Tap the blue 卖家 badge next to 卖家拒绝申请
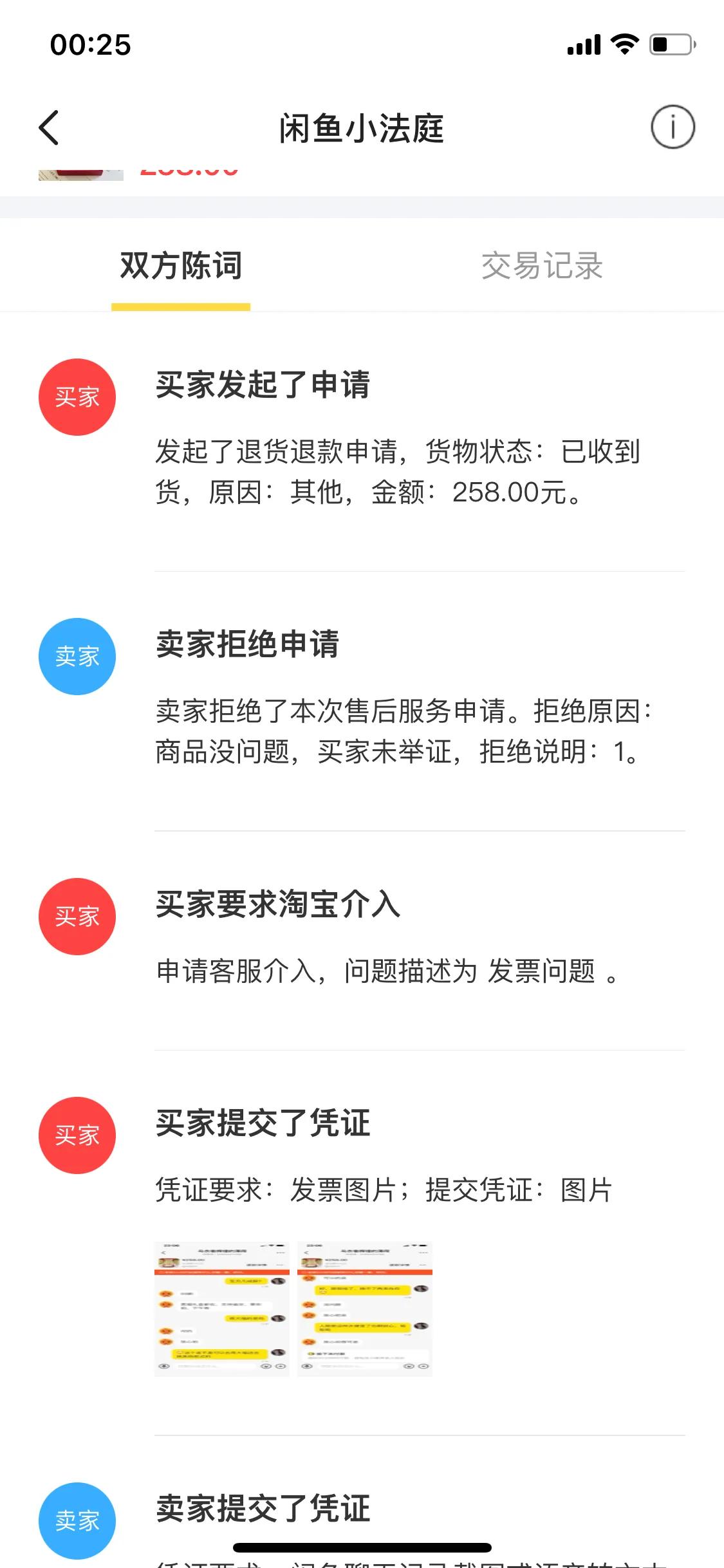 click(x=77, y=657)
